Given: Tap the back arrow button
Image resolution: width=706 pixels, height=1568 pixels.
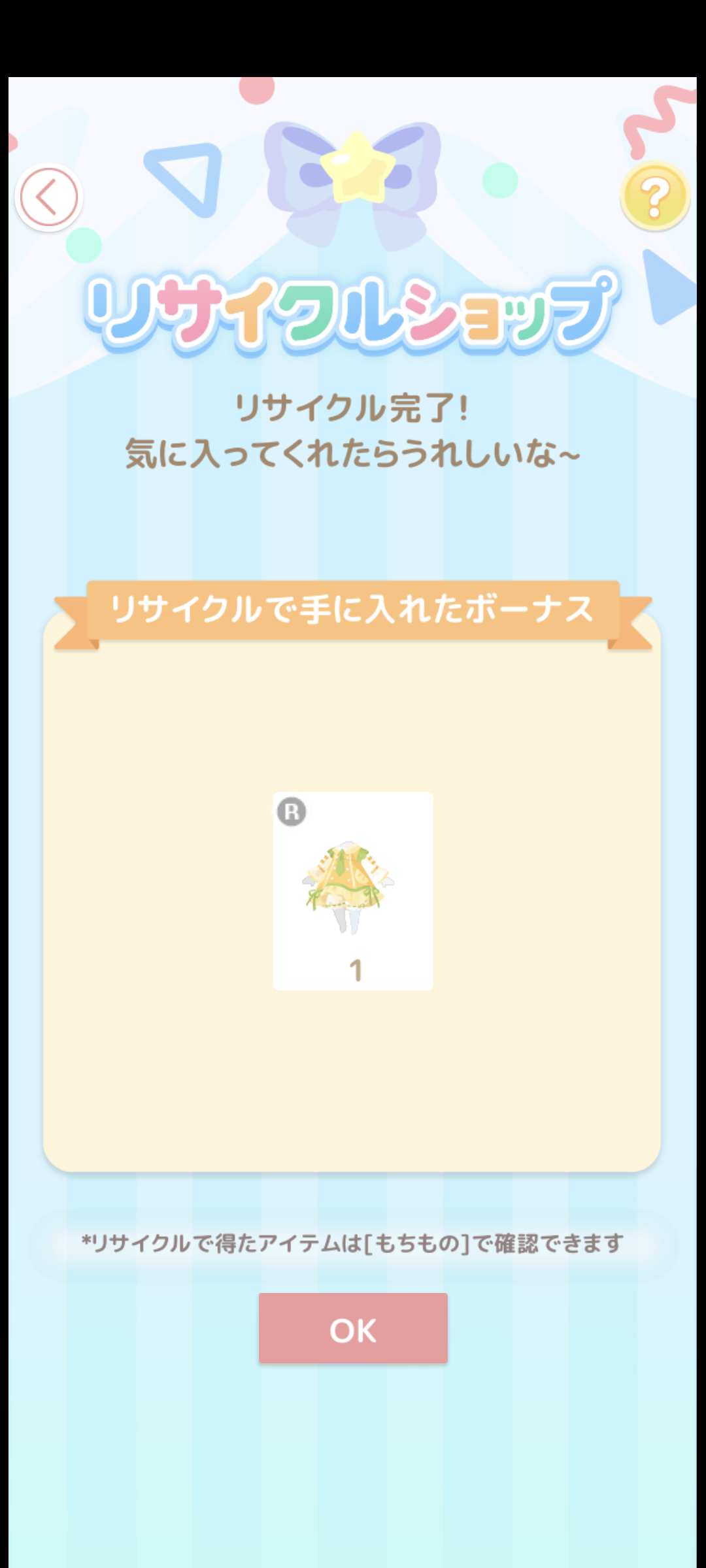Looking at the screenshot, I should point(49,197).
